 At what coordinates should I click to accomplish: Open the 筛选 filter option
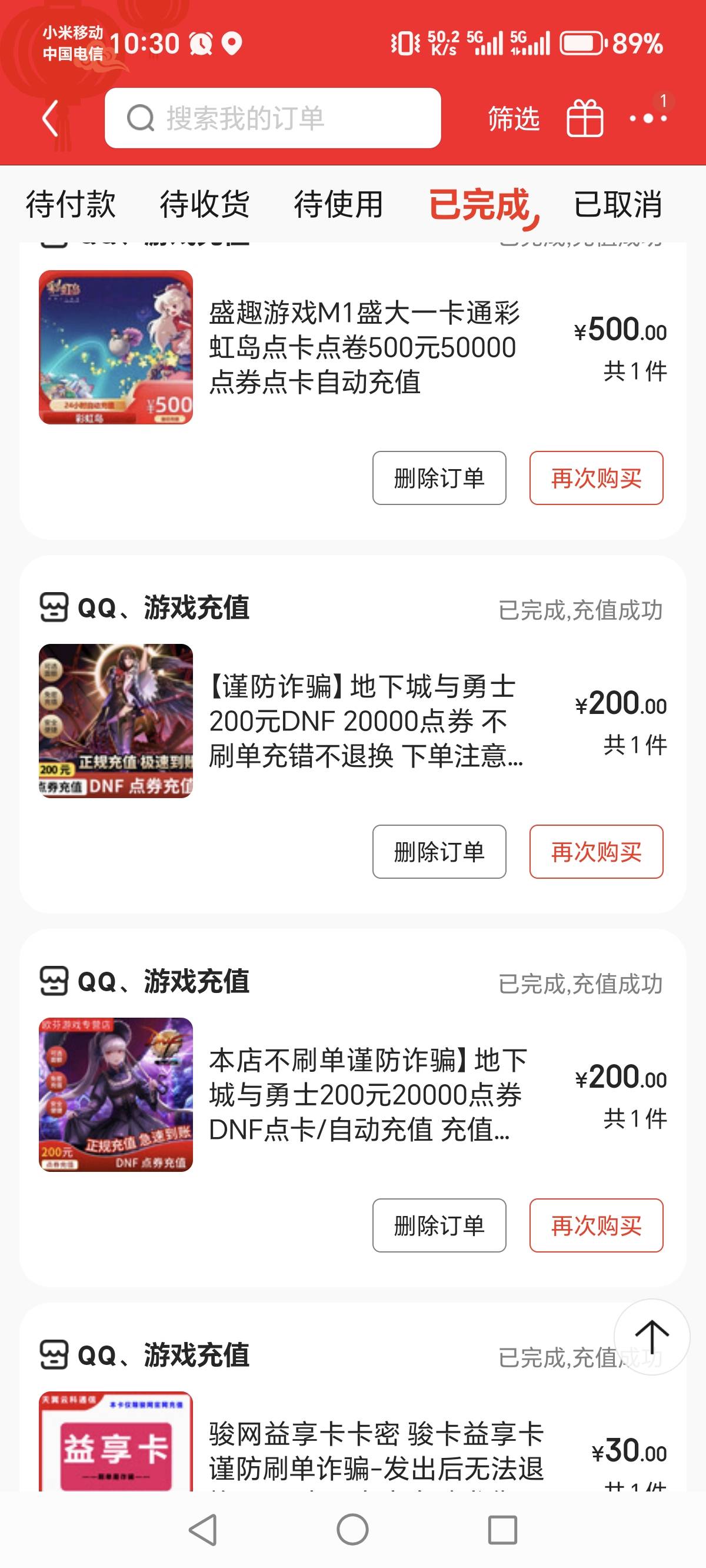click(x=513, y=118)
